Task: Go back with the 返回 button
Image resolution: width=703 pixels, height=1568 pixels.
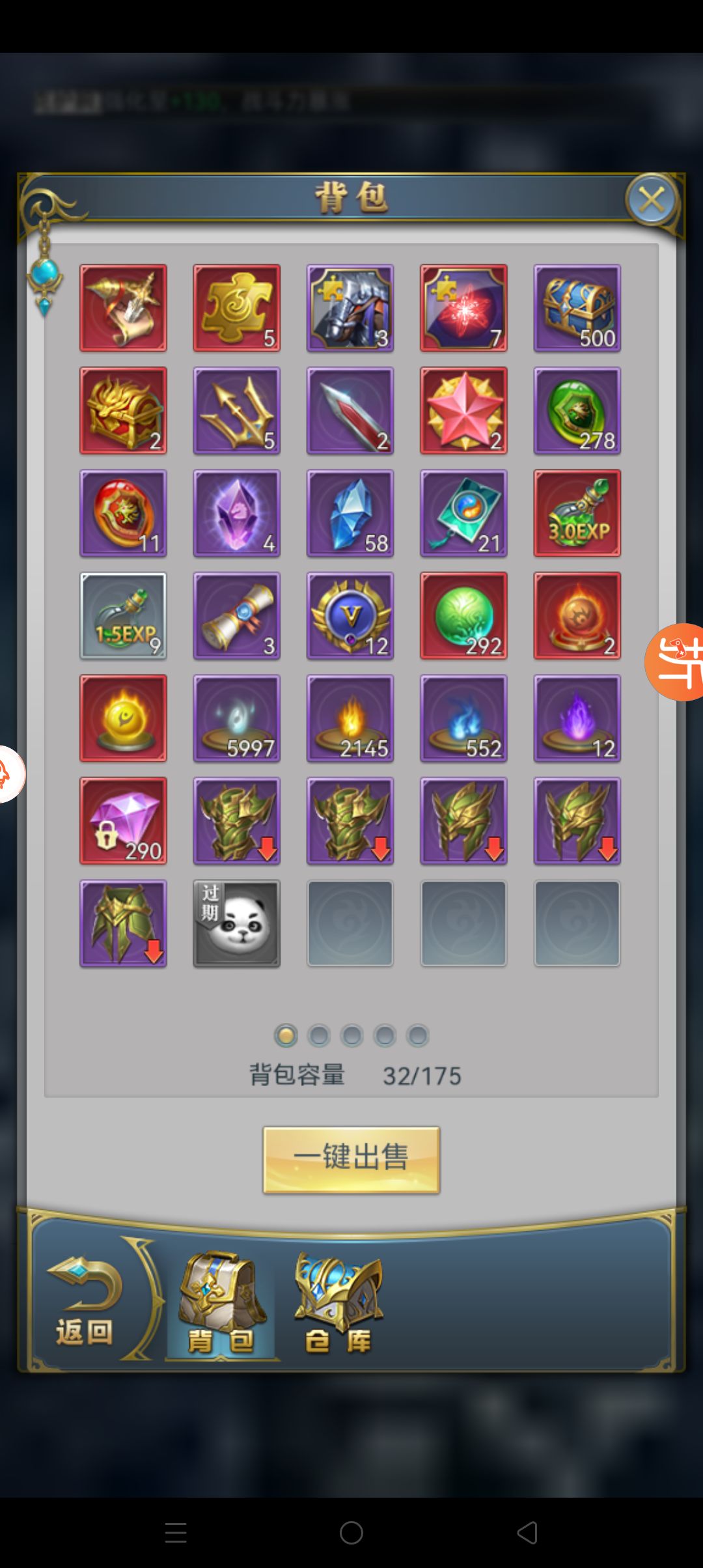Action: [x=85, y=1302]
